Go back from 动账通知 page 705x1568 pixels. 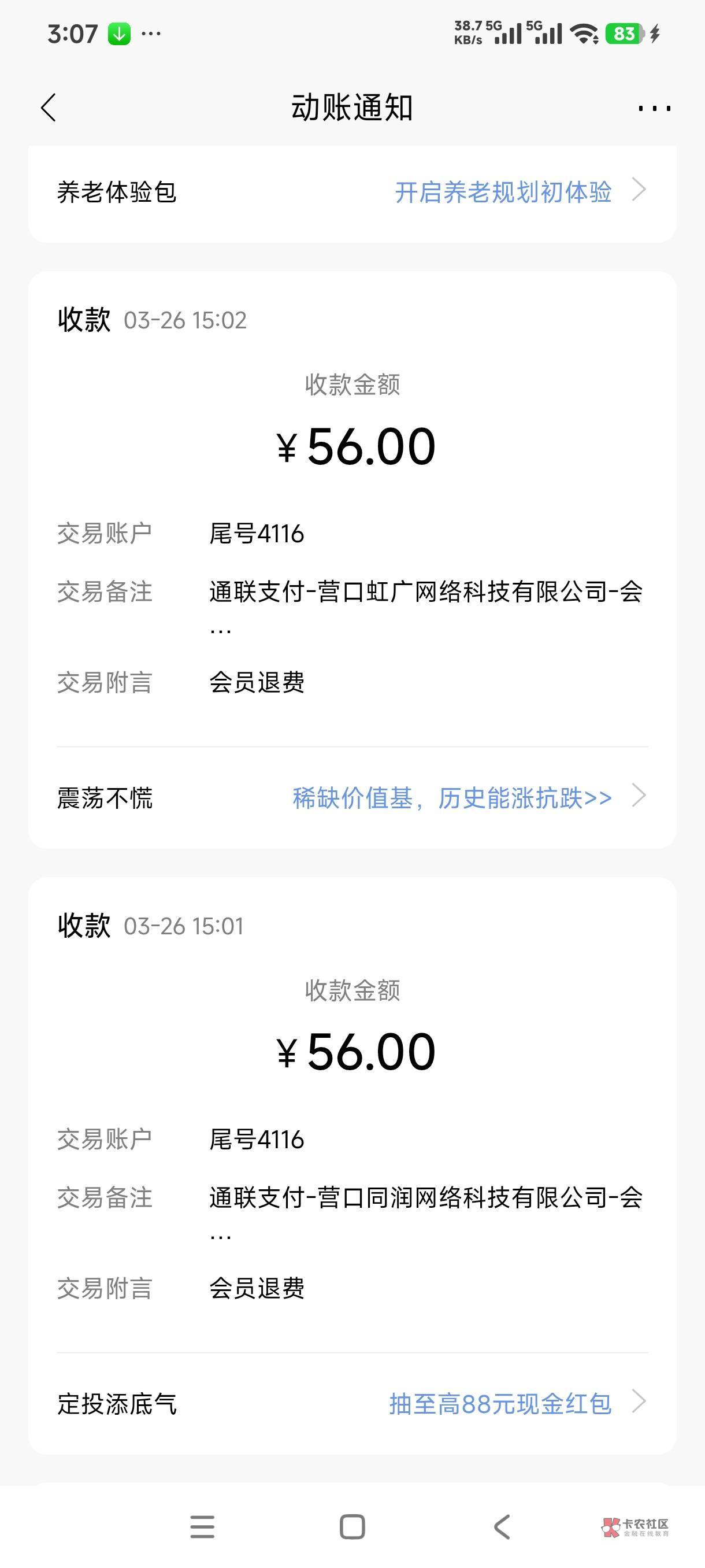49,108
